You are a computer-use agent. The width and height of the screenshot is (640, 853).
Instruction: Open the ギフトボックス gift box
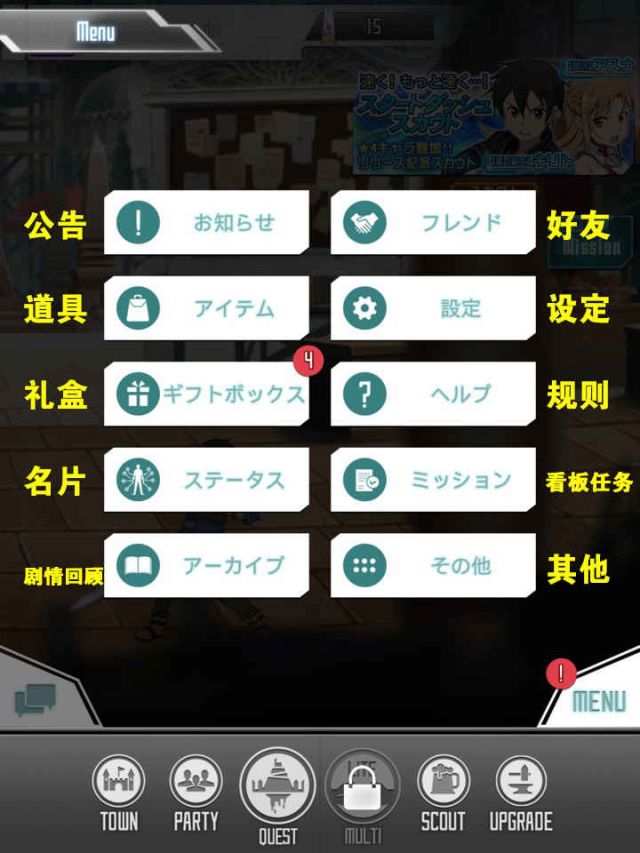[x=207, y=394]
